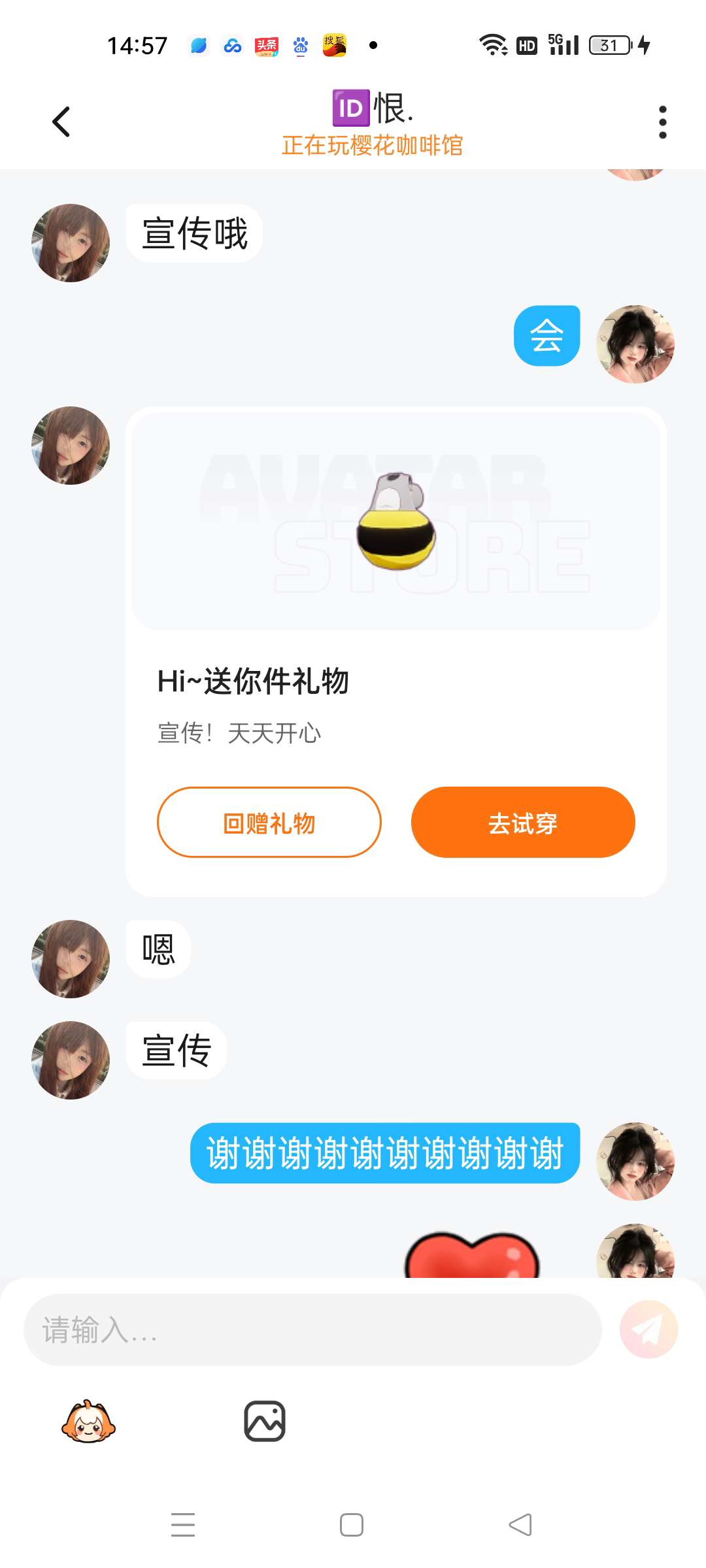
Task: Open the emoji sticker picker
Action: pyautogui.click(x=88, y=1422)
